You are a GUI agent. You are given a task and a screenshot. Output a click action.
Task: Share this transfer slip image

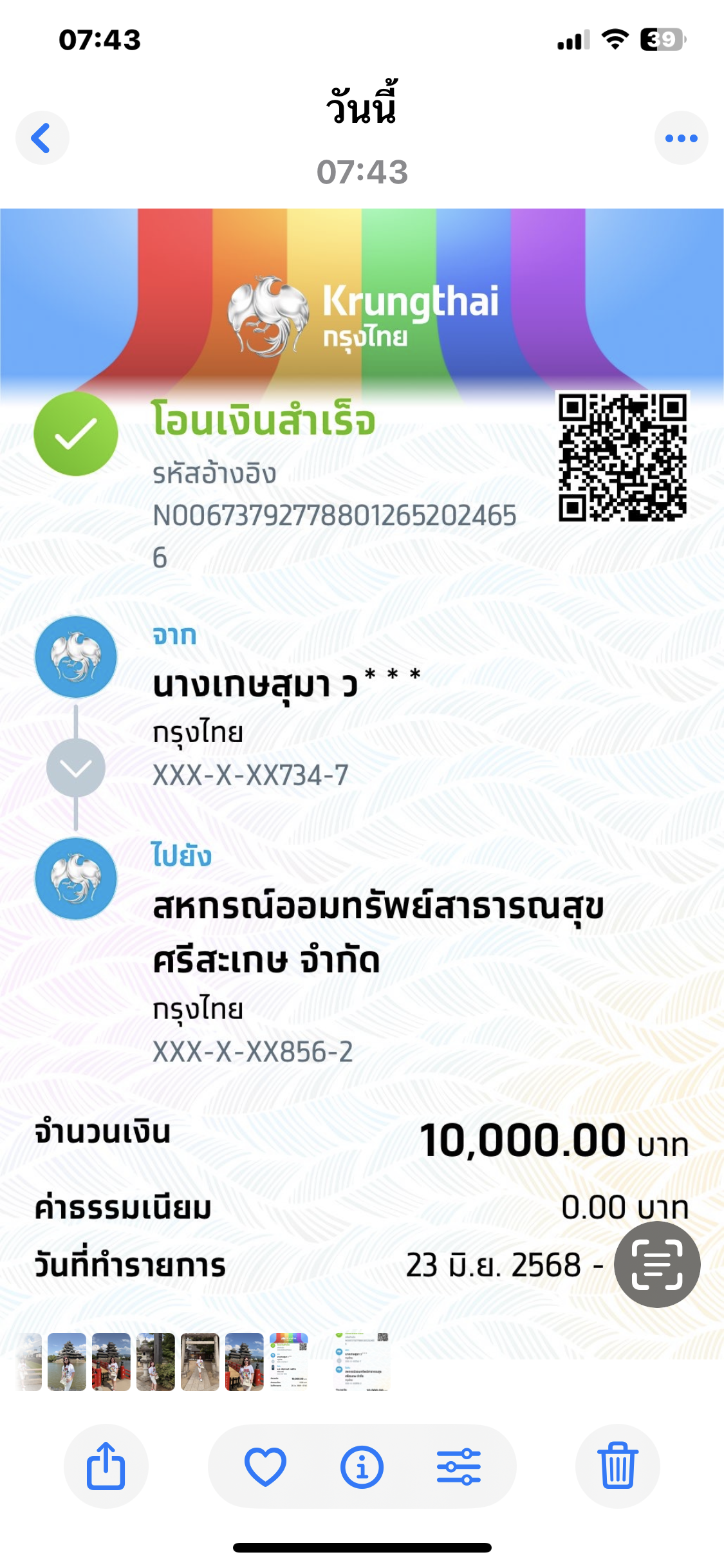(x=106, y=1466)
